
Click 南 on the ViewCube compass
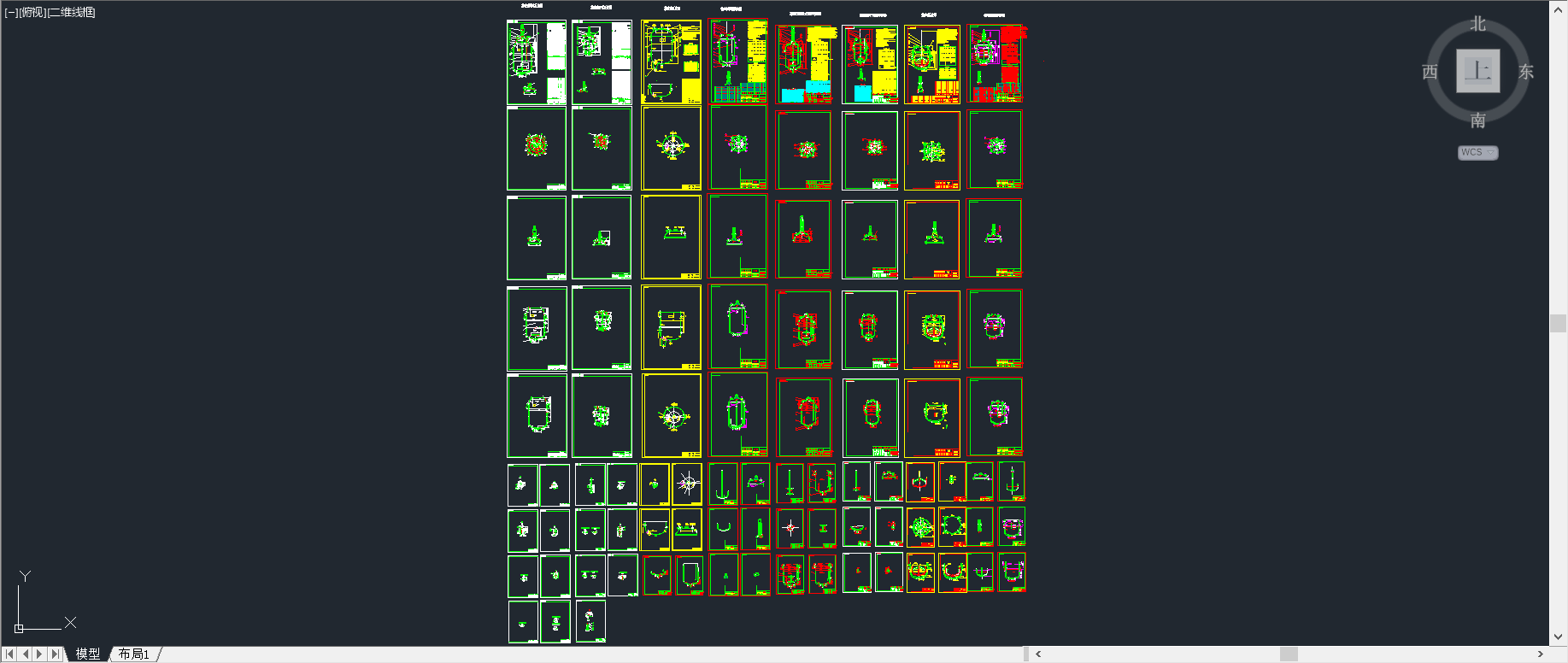pyautogui.click(x=1478, y=120)
